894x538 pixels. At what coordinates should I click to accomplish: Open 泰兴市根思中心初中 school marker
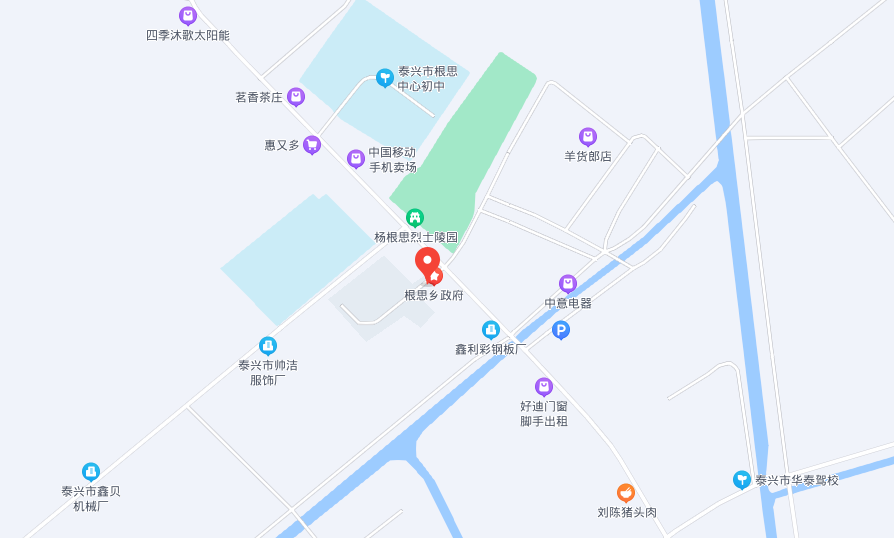(x=385, y=77)
